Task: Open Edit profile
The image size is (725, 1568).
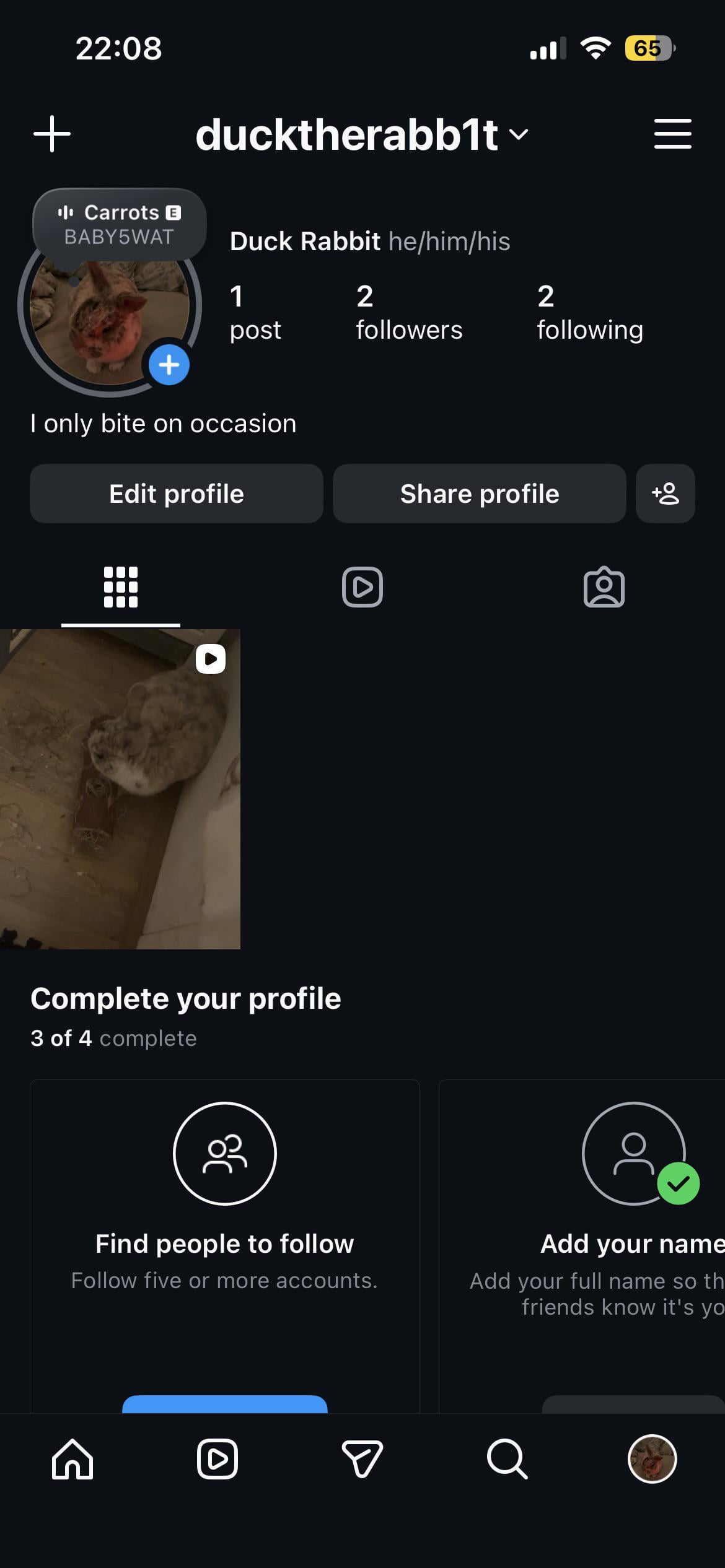Action: [x=177, y=494]
